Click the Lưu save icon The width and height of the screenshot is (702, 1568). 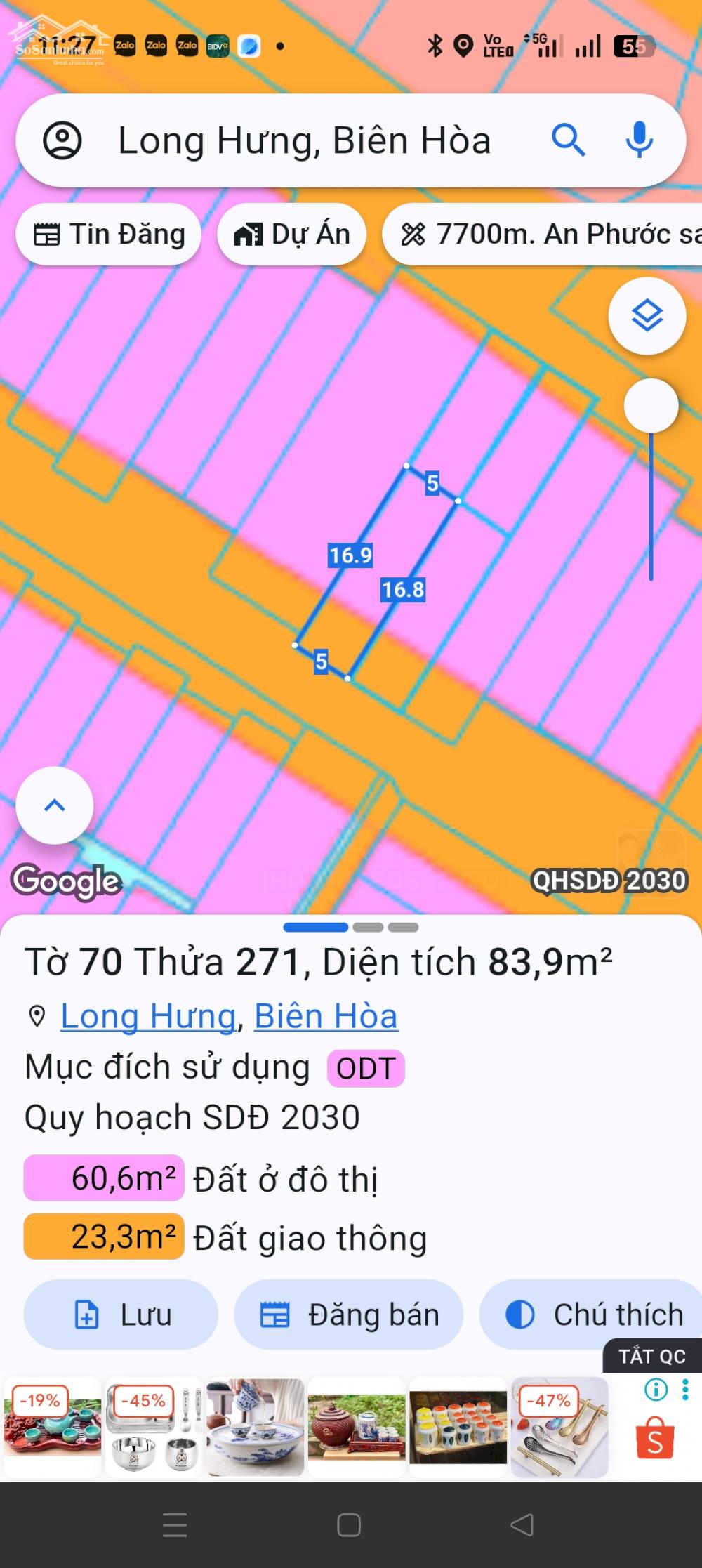point(86,1313)
